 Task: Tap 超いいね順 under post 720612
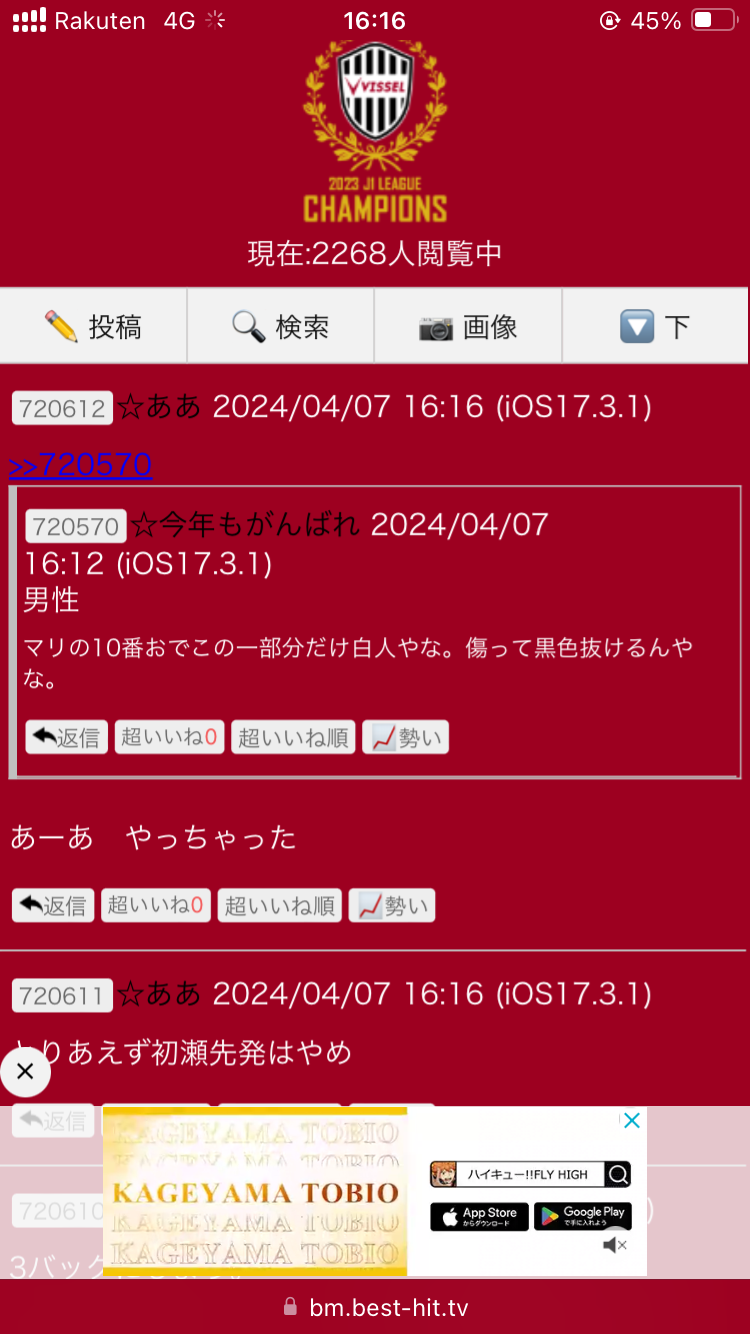(x=280, y=906)
